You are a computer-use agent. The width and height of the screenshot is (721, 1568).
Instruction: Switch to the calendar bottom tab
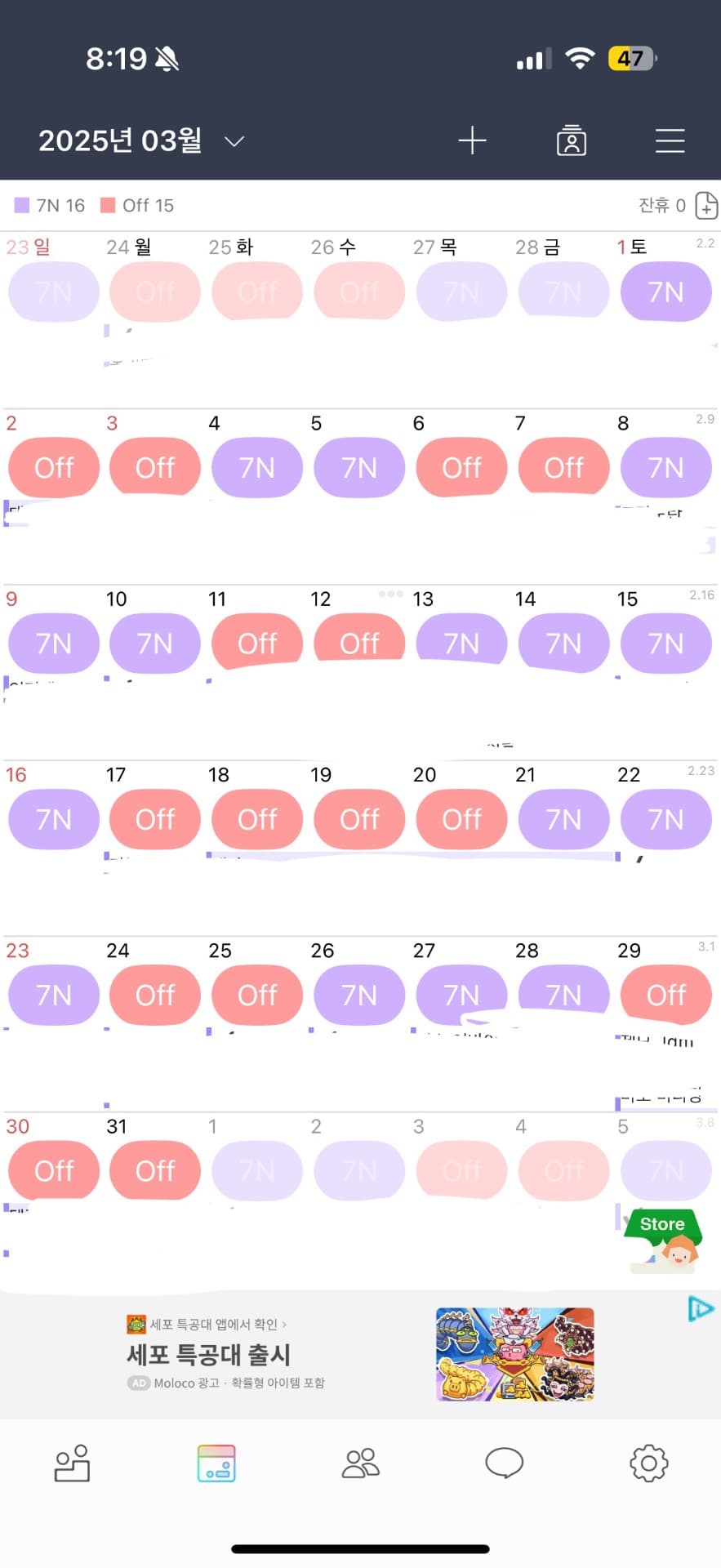click(216, 1463)
